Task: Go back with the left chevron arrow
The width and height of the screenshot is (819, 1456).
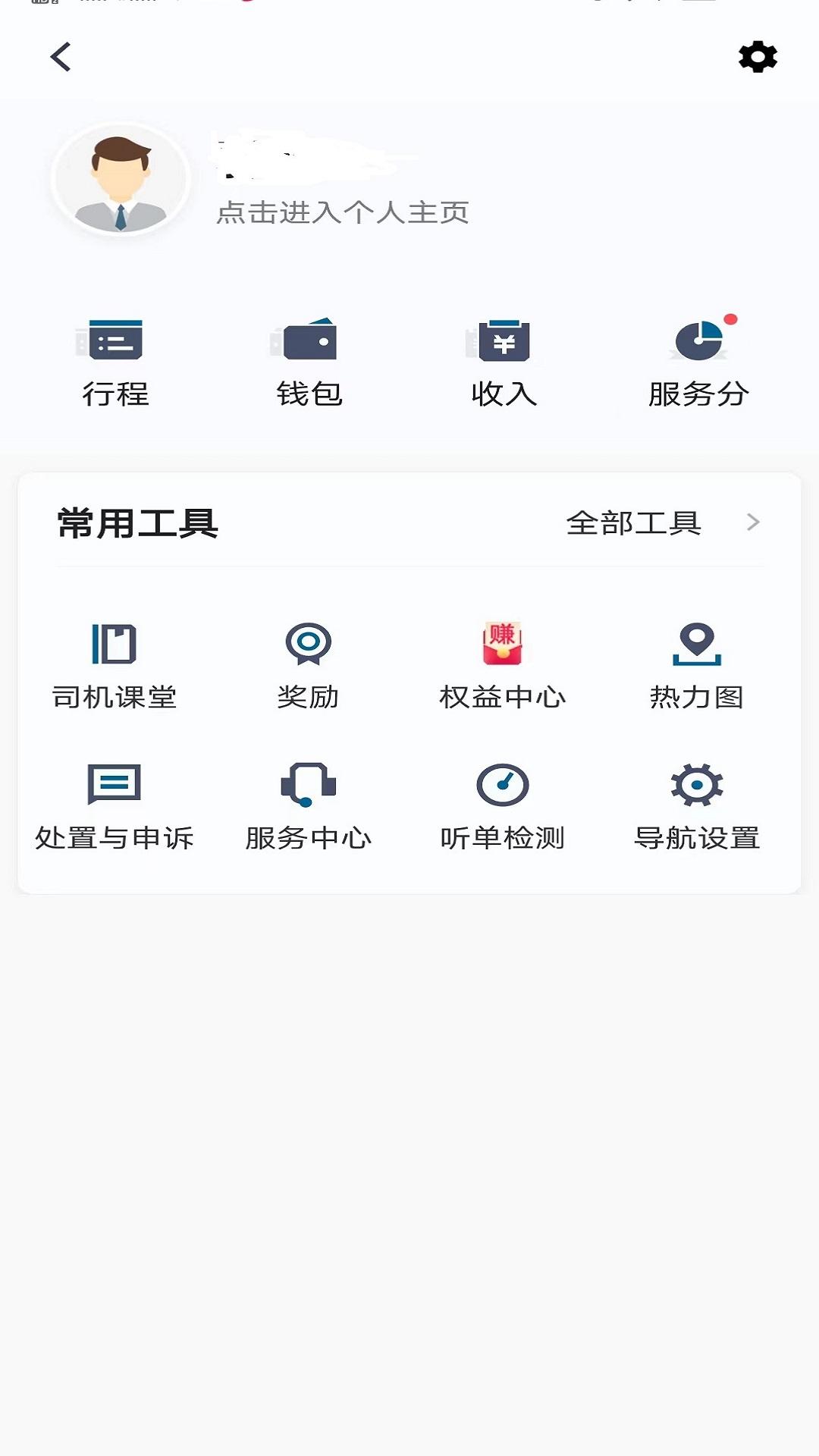Action: pyautogui.click(x=59, y=57)
